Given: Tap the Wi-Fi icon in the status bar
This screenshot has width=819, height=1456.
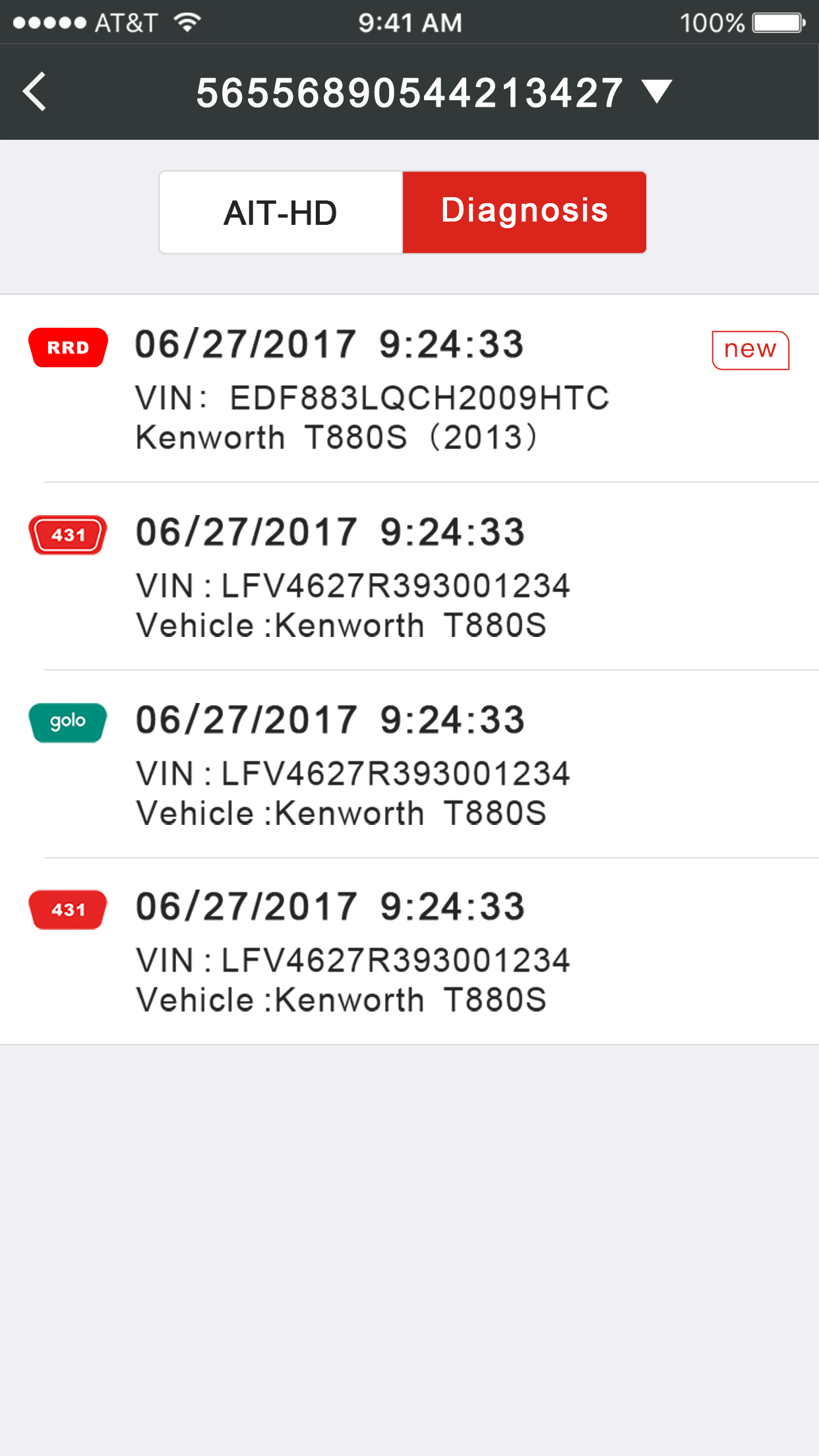Looking at the screenshot, I should coord(185,22).
